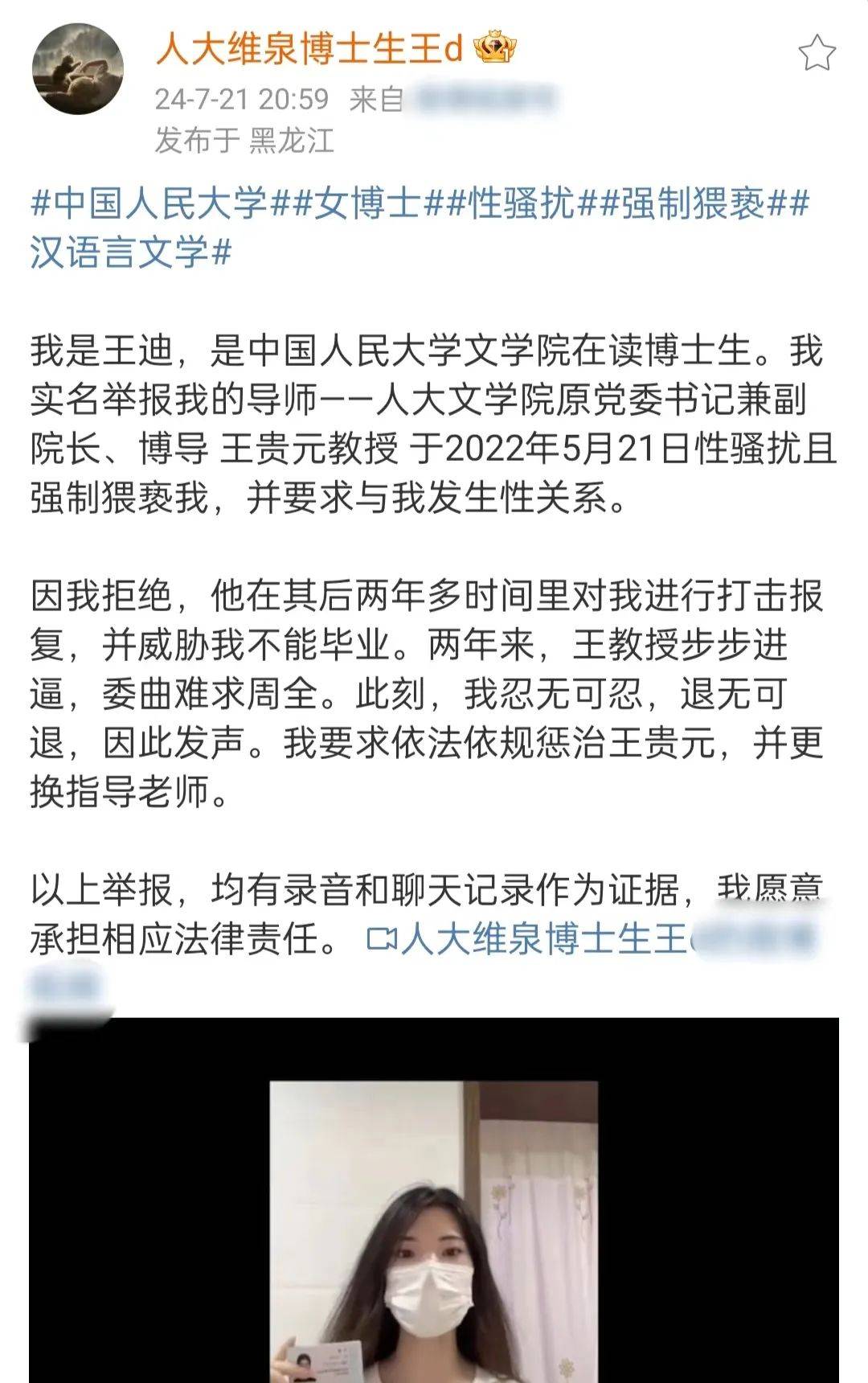Open the hashtag #性骚扰#
868x1383 pixels.
(523, 203)
